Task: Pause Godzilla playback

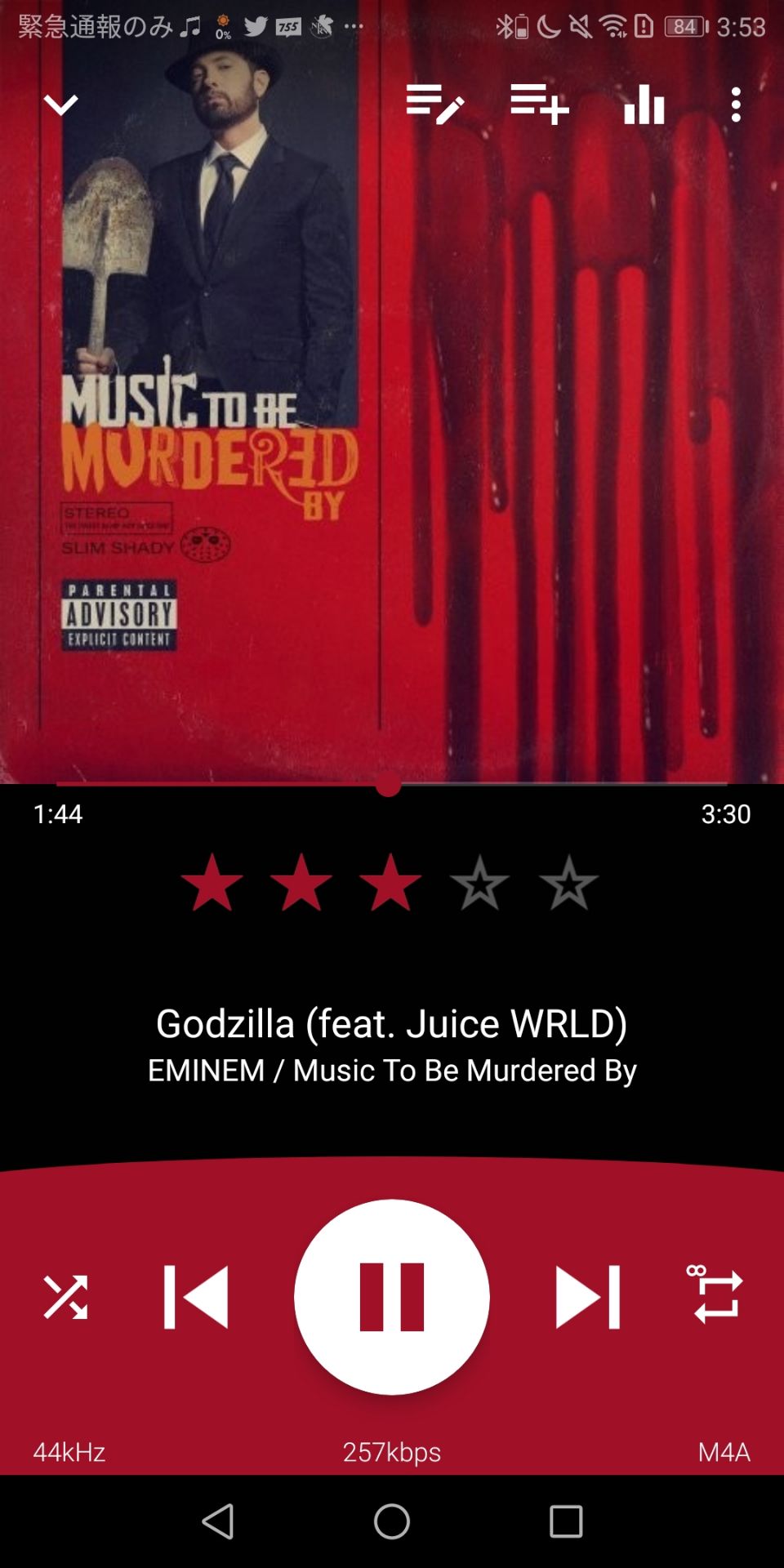Action: point(392,1297)
